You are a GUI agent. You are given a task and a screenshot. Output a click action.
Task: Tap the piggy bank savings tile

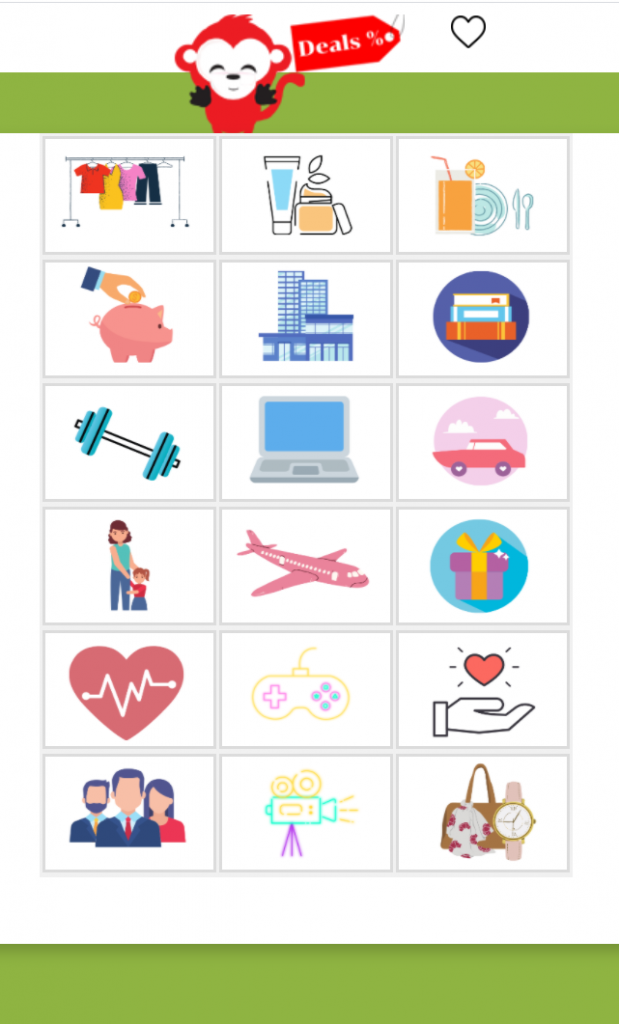coord(129,318)
